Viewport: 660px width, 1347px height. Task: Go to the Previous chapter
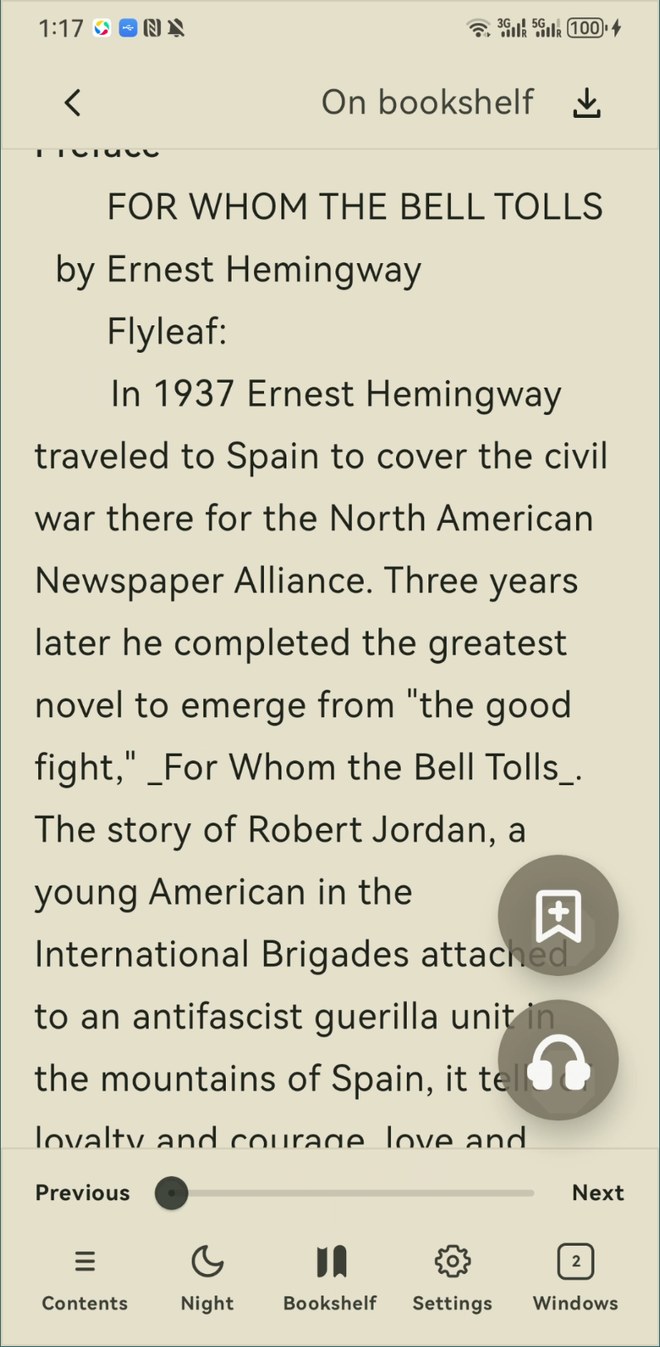tap(83, 1192)
